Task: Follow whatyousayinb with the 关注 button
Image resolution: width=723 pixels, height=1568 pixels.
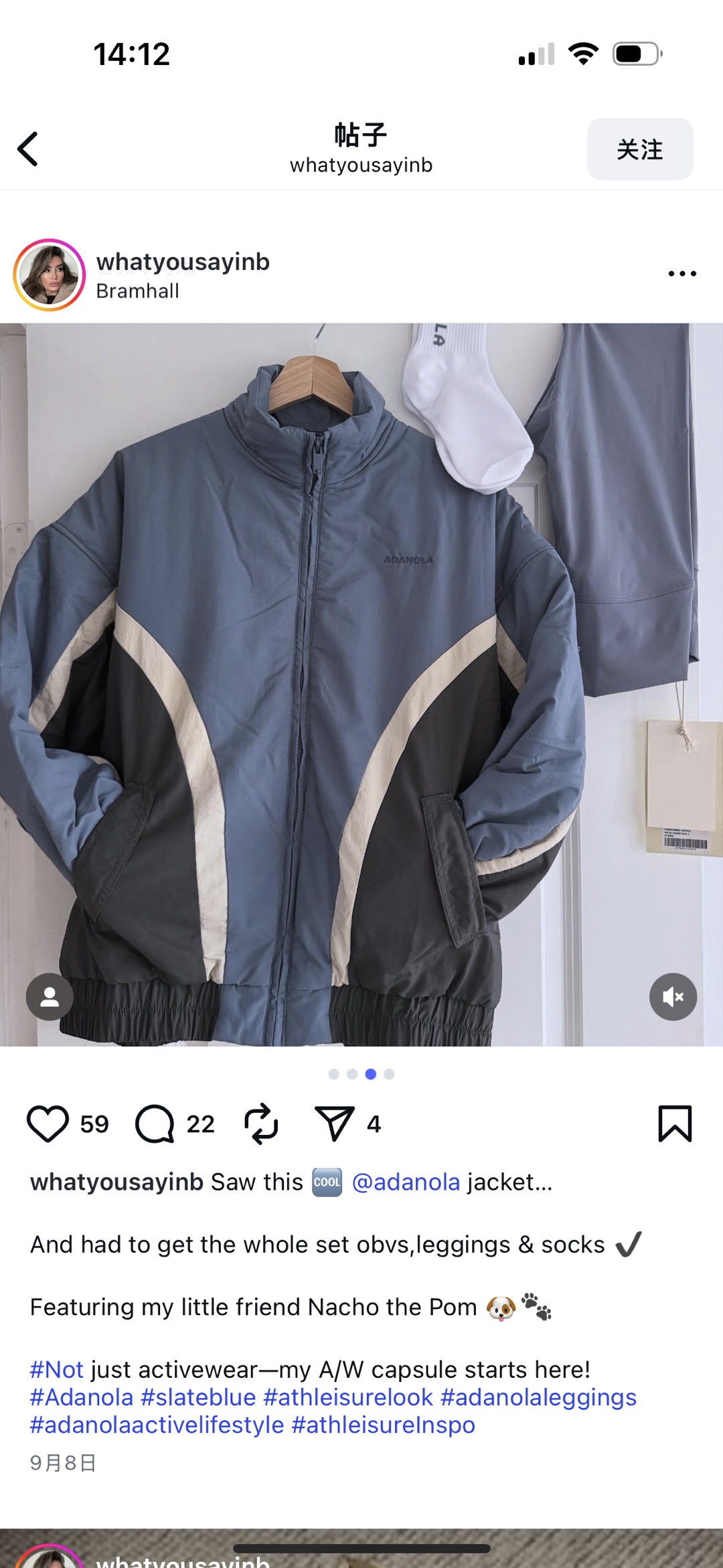Action: tap(639, 149)
